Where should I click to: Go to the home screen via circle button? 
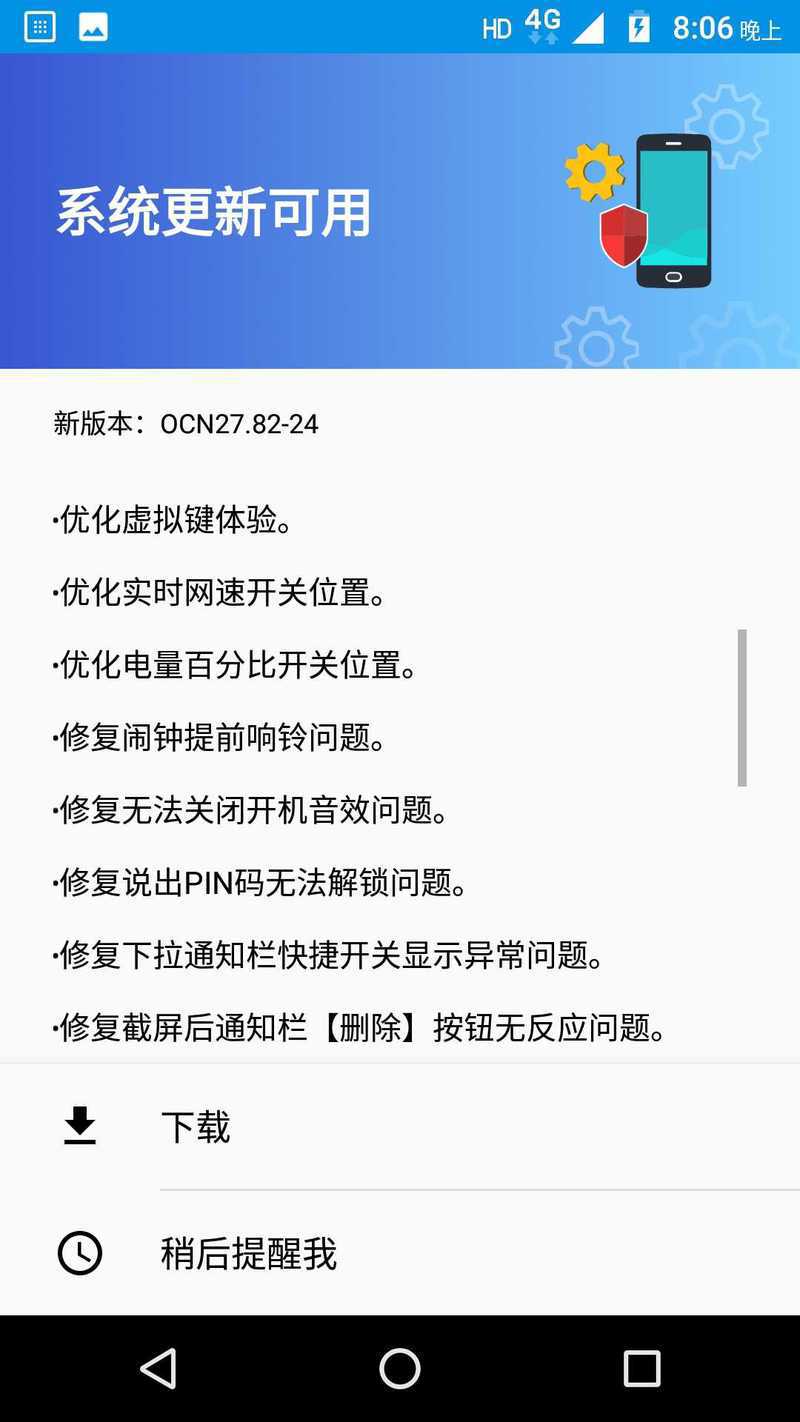[400, 1369]
